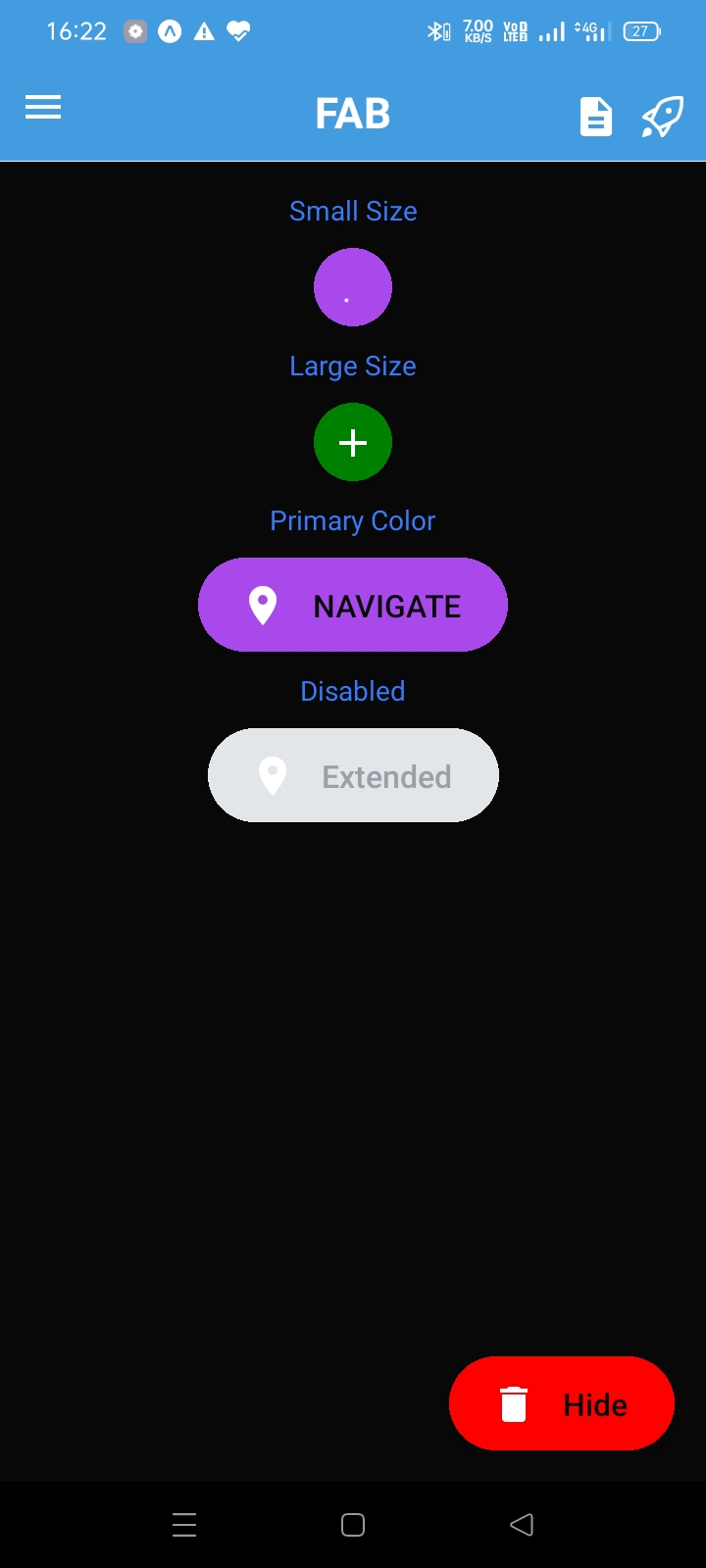Open recent apps from the navigation bar
Image resolution: width=706 pixels, height=1568 pixels.
[x=184, y=1525]
